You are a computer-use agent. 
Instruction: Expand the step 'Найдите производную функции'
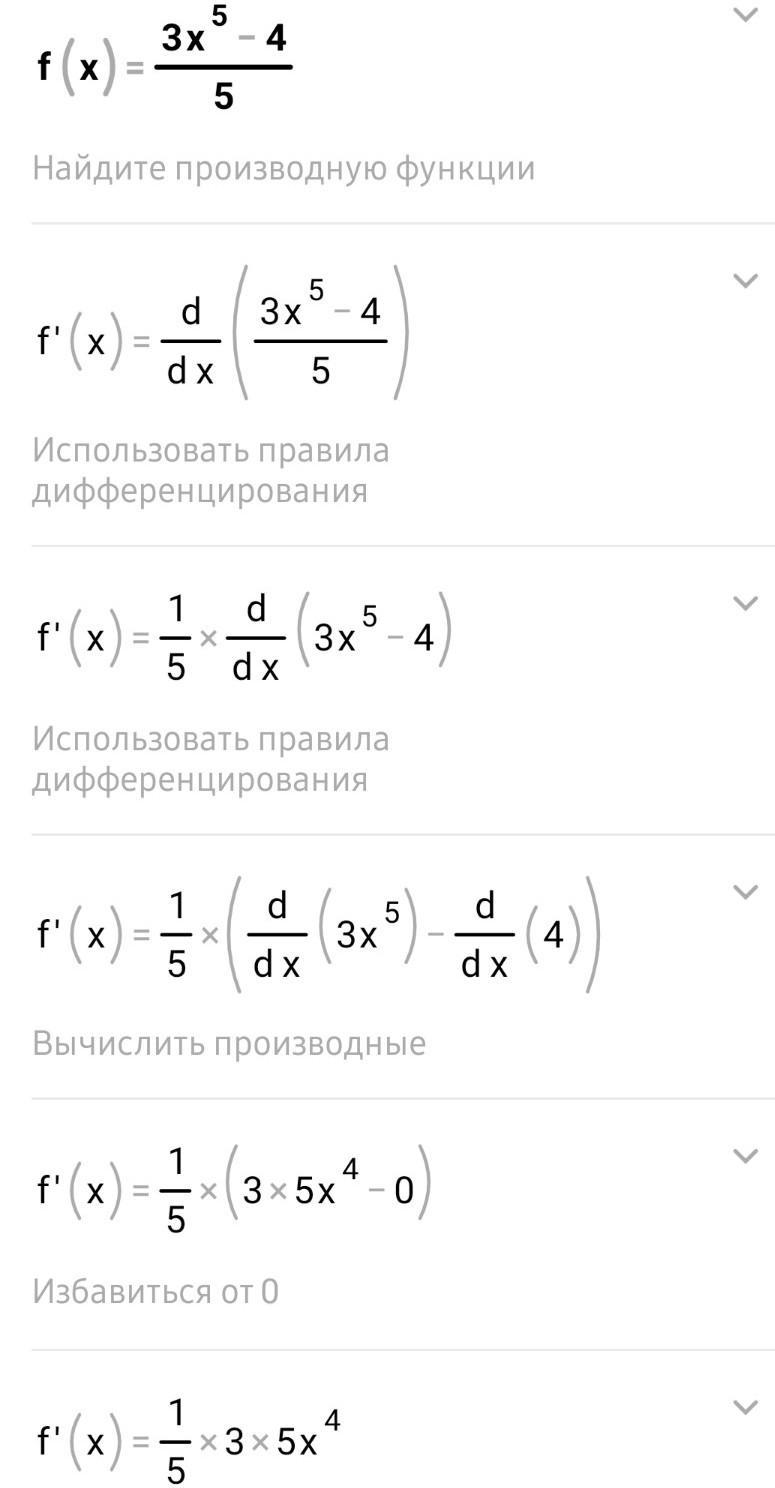click(x=746, y=16)
